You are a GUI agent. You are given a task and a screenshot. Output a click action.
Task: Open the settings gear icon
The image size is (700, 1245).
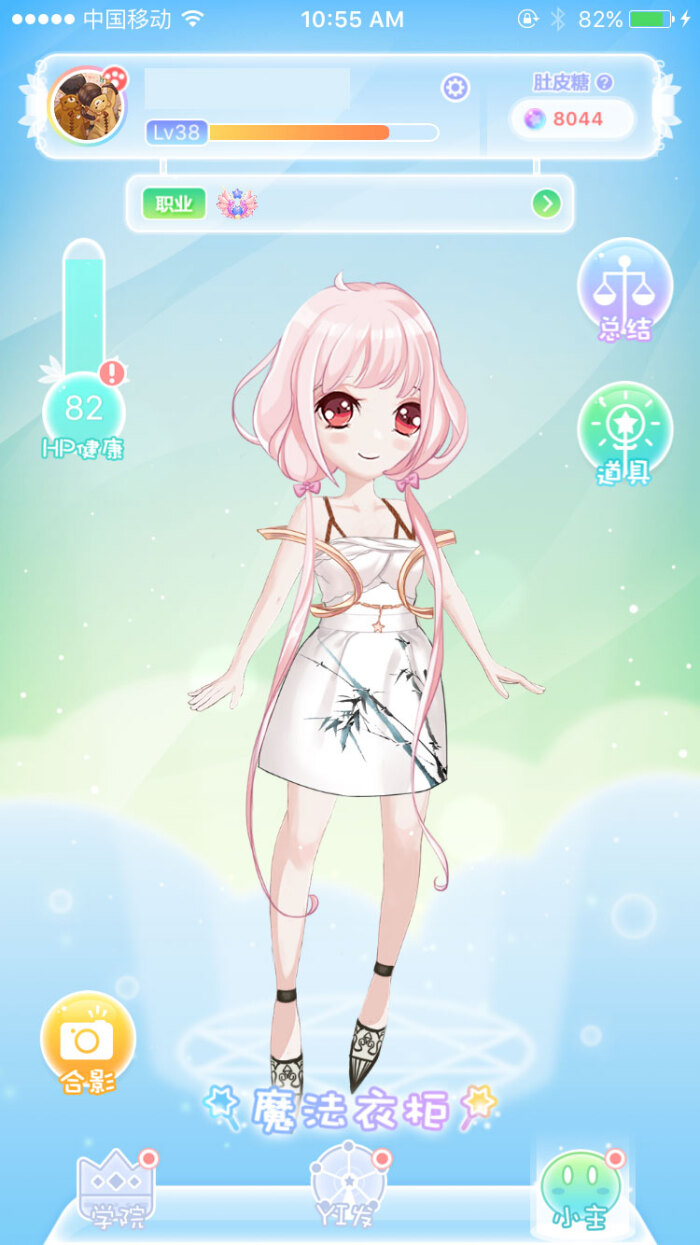(455, 88)
